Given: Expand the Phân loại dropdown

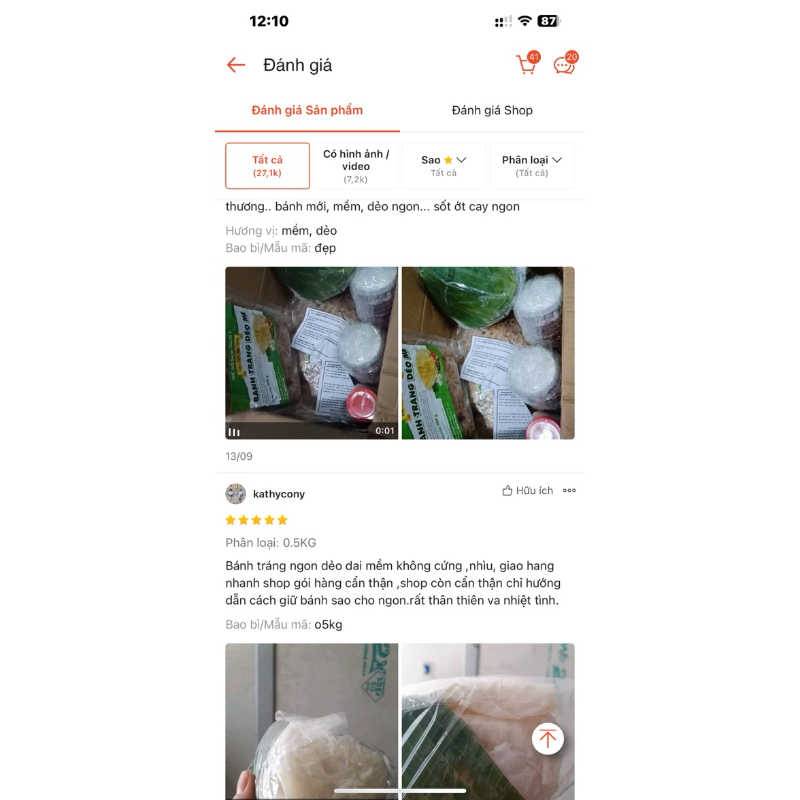Looking at the screenshot, I should pyautogui.click(x=532, y=166).
